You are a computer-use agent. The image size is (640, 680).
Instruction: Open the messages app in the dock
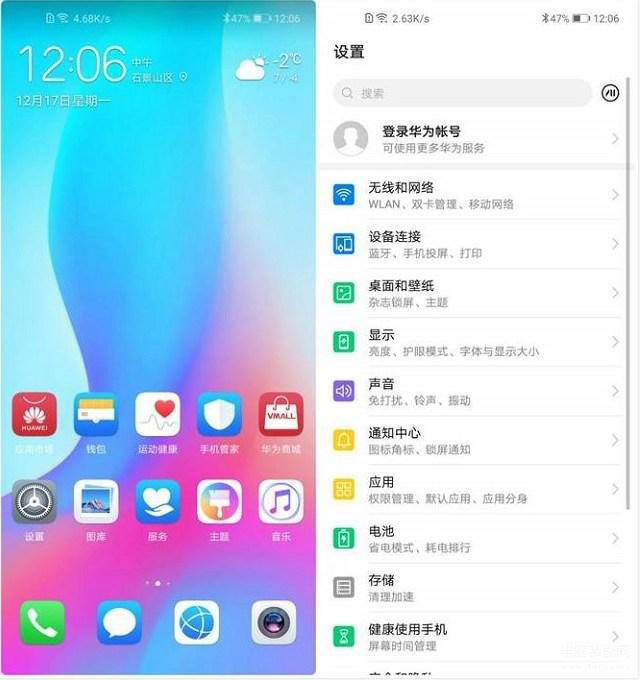(119, 623)
